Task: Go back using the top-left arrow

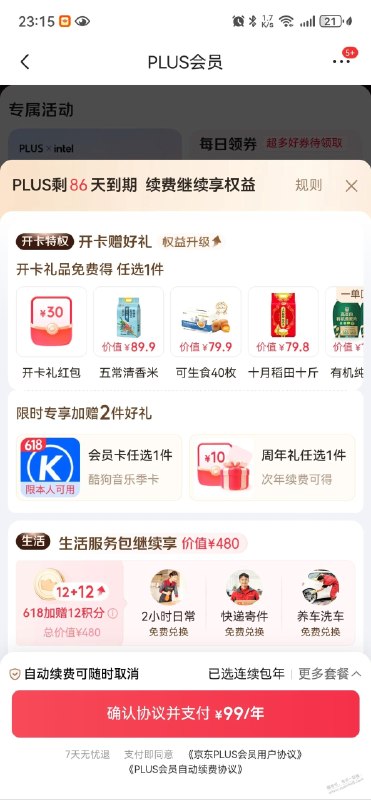Action: click(24, 62)
